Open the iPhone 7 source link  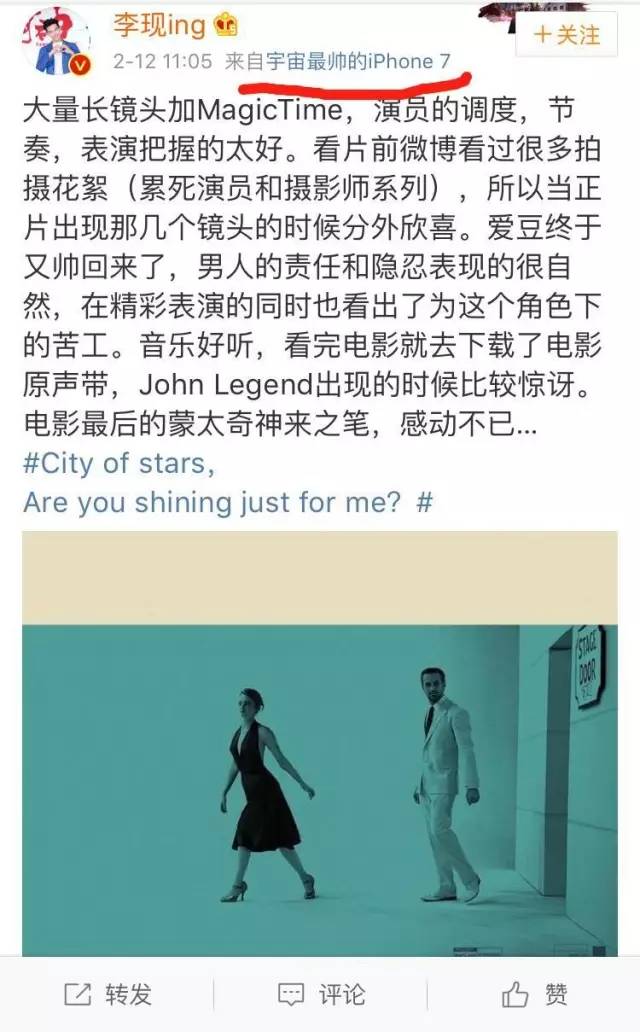point(358,62)
